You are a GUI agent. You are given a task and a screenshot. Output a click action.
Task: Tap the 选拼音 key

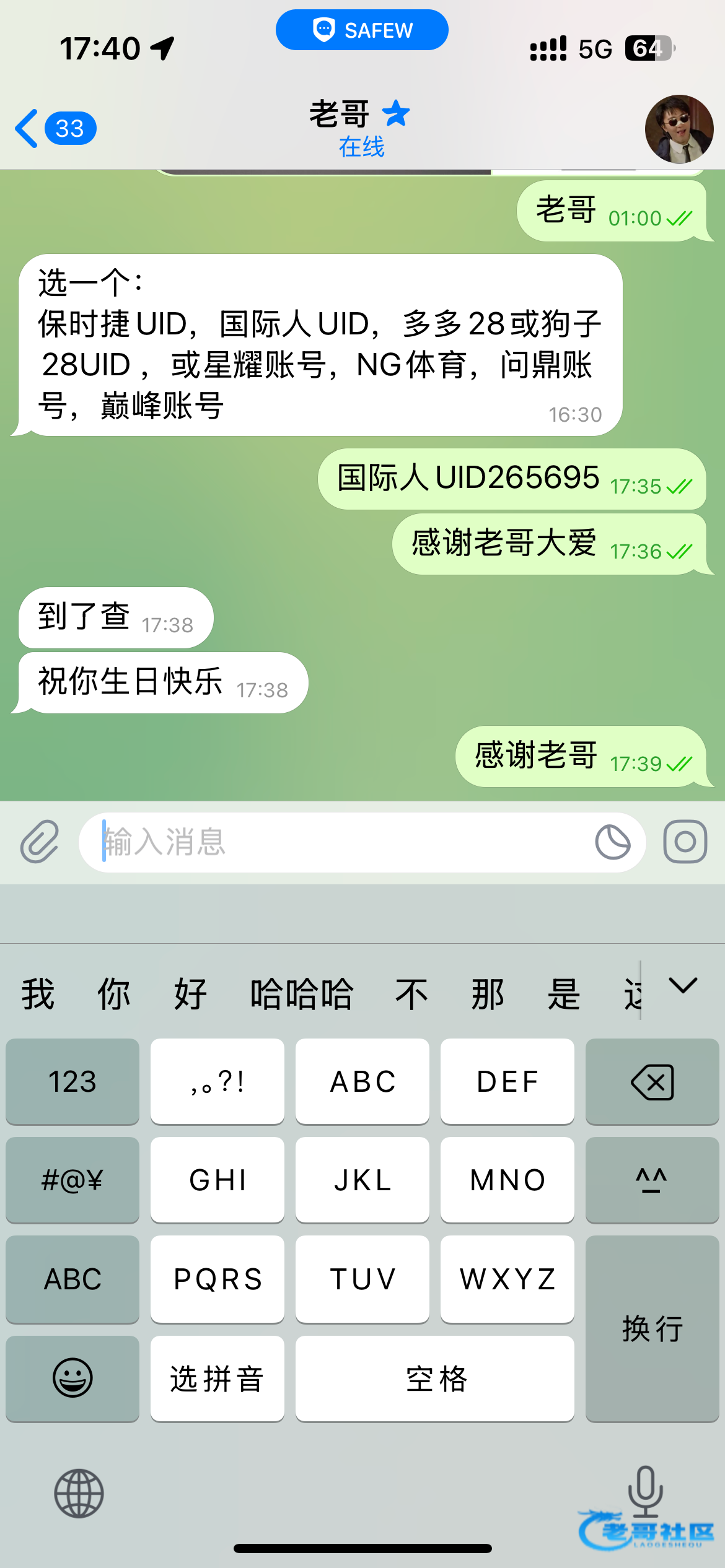pyautogui.click(x=217, y=1379)
